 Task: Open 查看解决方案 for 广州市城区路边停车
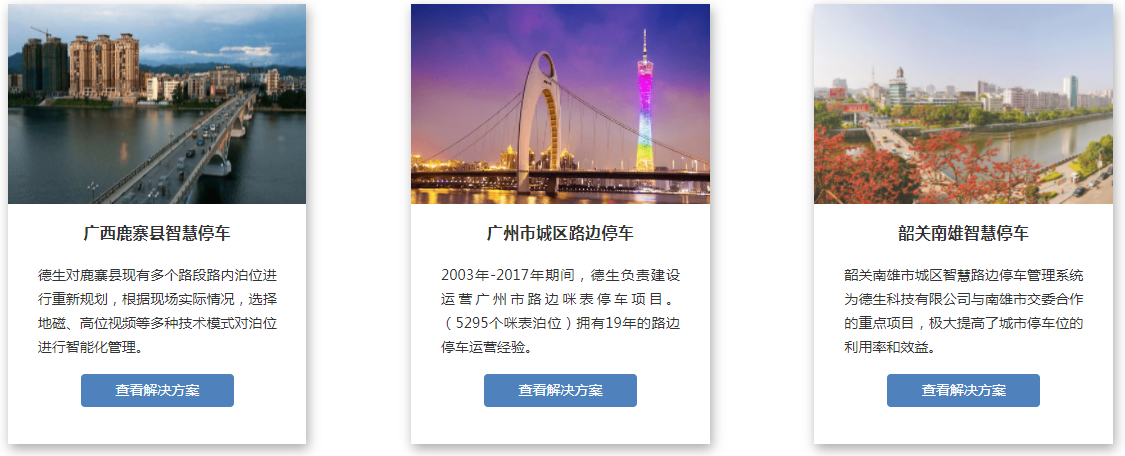pos(560,390)
